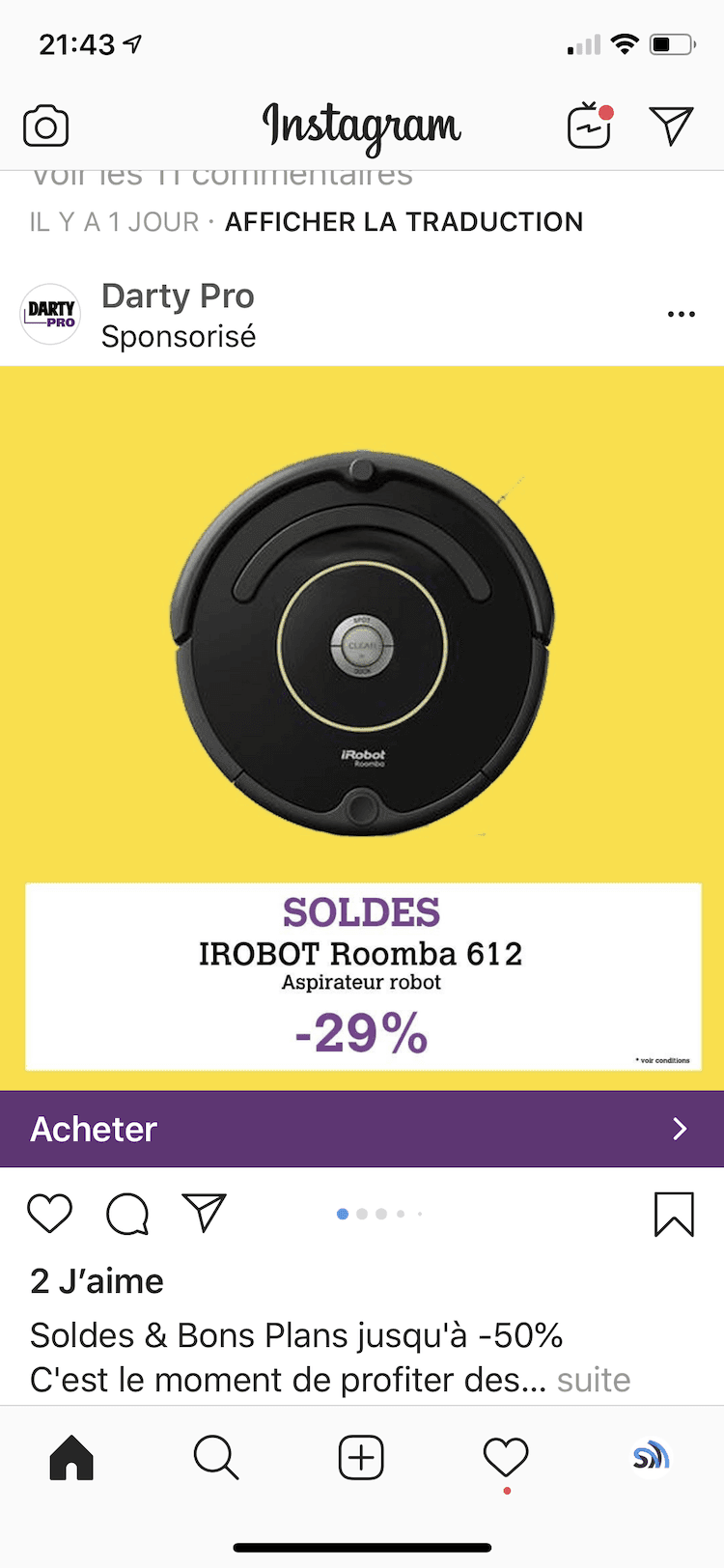The width and height of the screenshot is (724, 1568).
Task: Tap AFFICHER LA TRADUCTION link
Action: point(404,222)
